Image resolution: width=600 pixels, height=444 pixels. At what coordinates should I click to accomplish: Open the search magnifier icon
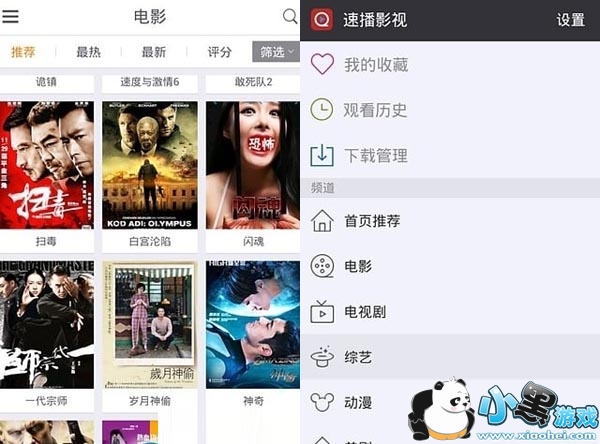point(290,16)
